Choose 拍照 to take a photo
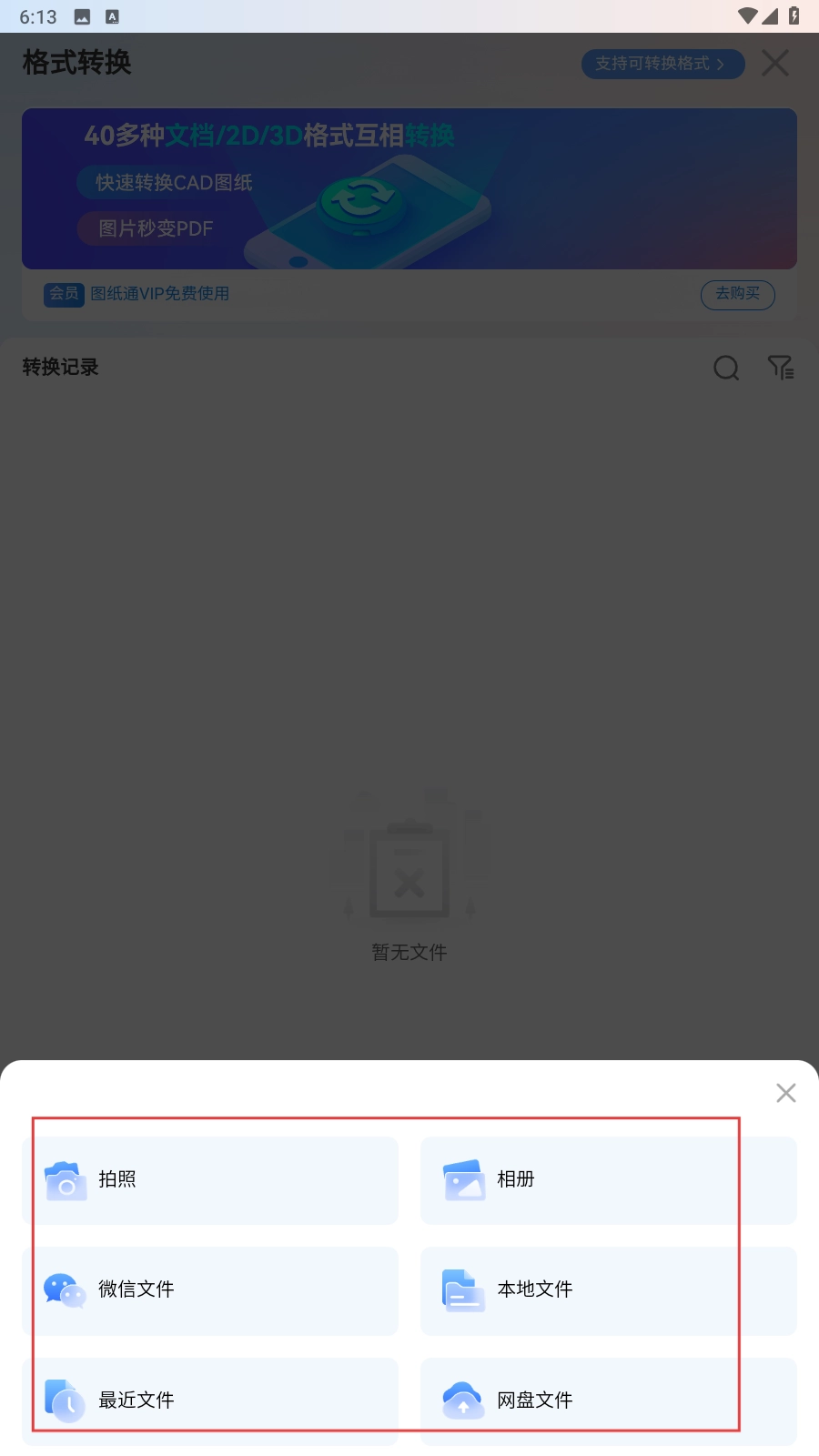The height and width of the screenshot is (1456, 819). [x=210, y=1180]
